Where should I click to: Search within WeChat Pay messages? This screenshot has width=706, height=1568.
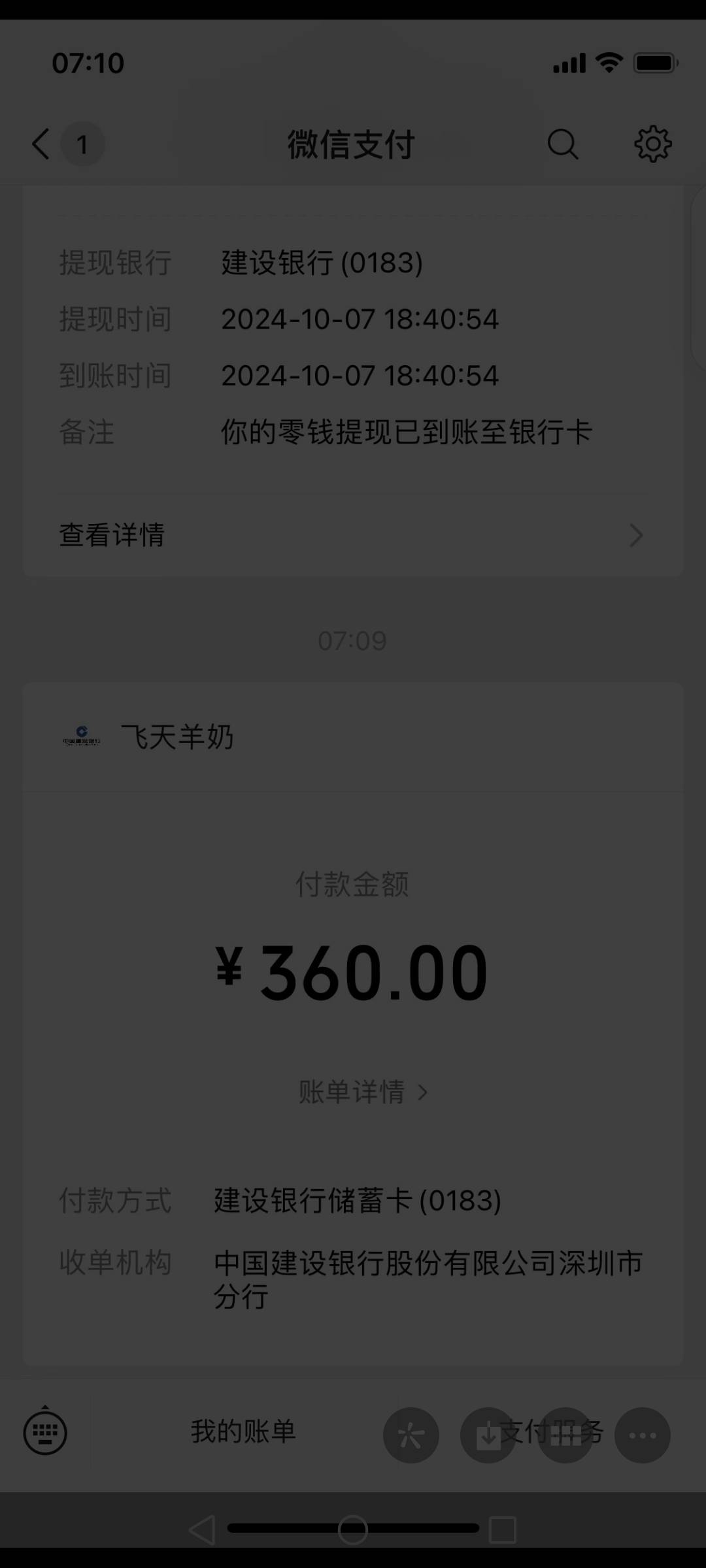click(562, 144)
